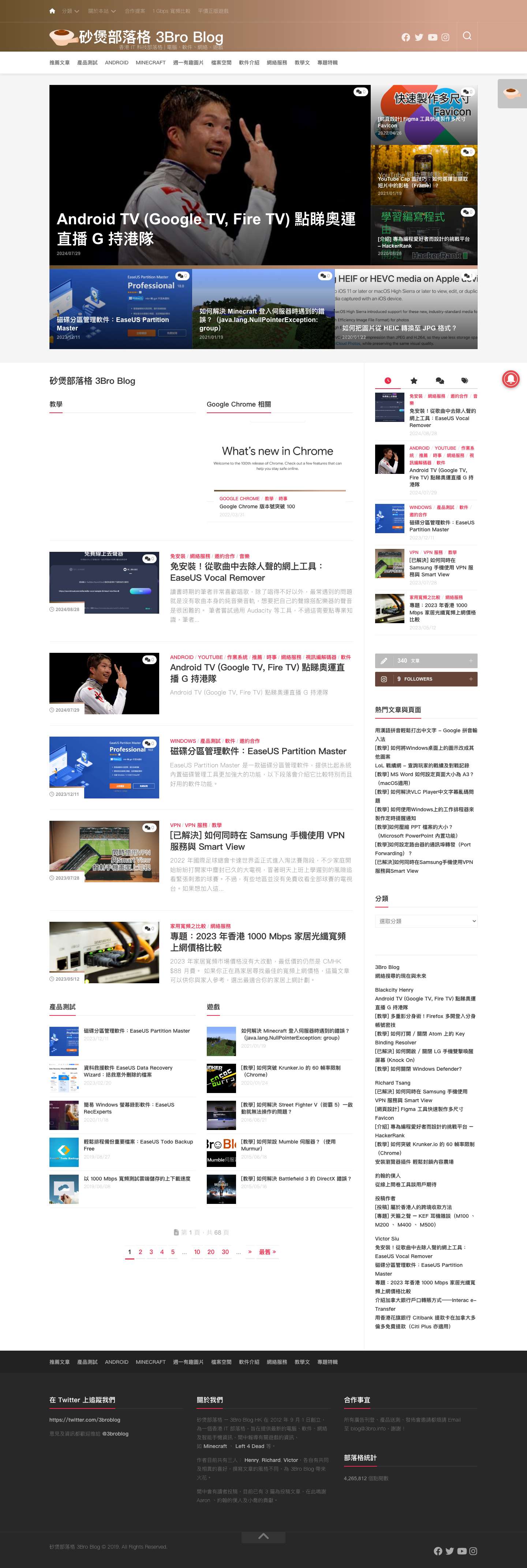Viewport: 527px width, 1568px height.
Task: Open the 選取分類 category dropdown
Action: (x=426, y=921)
